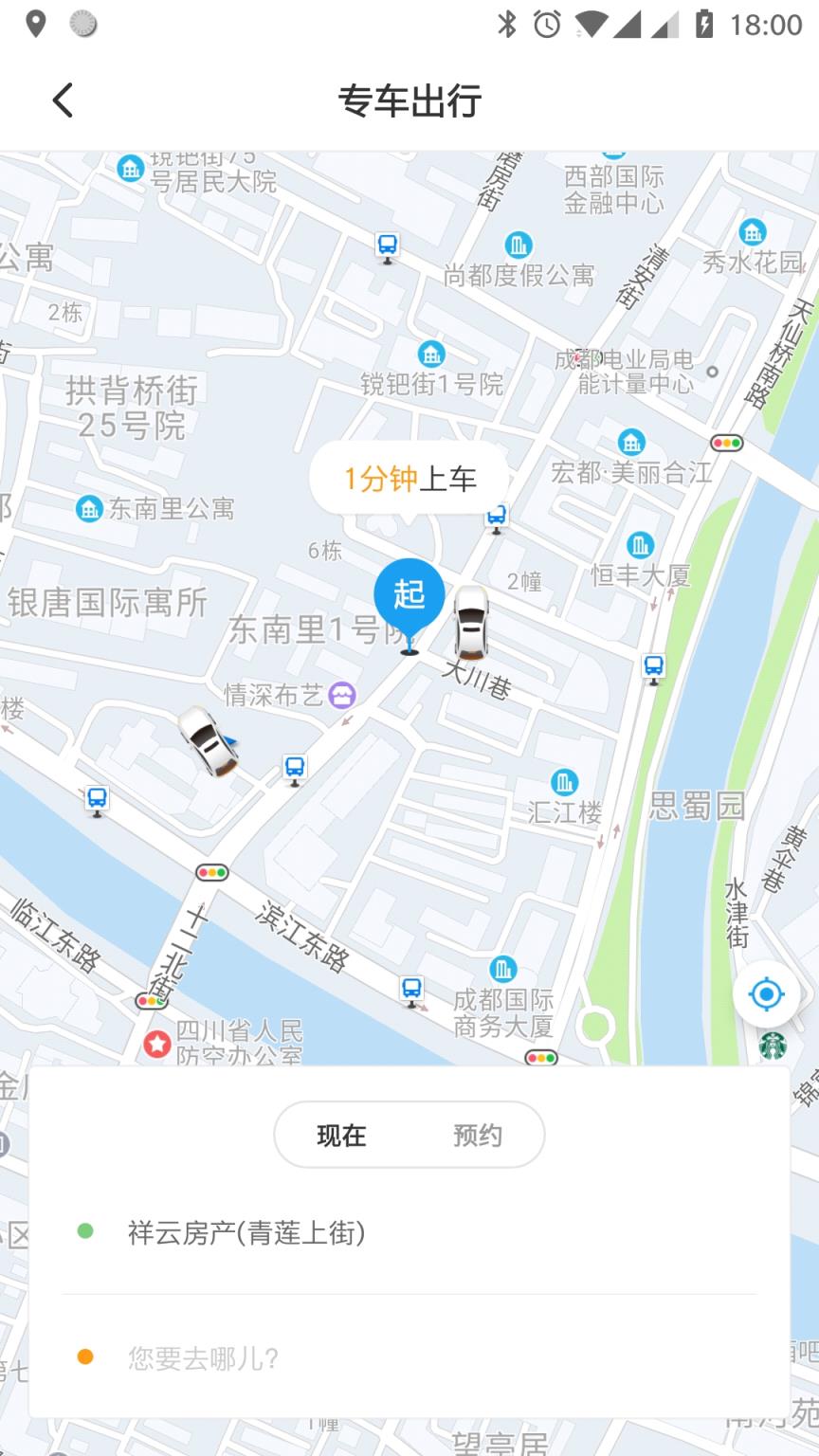Tap the battery indicator in the status bar
This screenshot has height=1456, width=819.
tap(702, 24)
